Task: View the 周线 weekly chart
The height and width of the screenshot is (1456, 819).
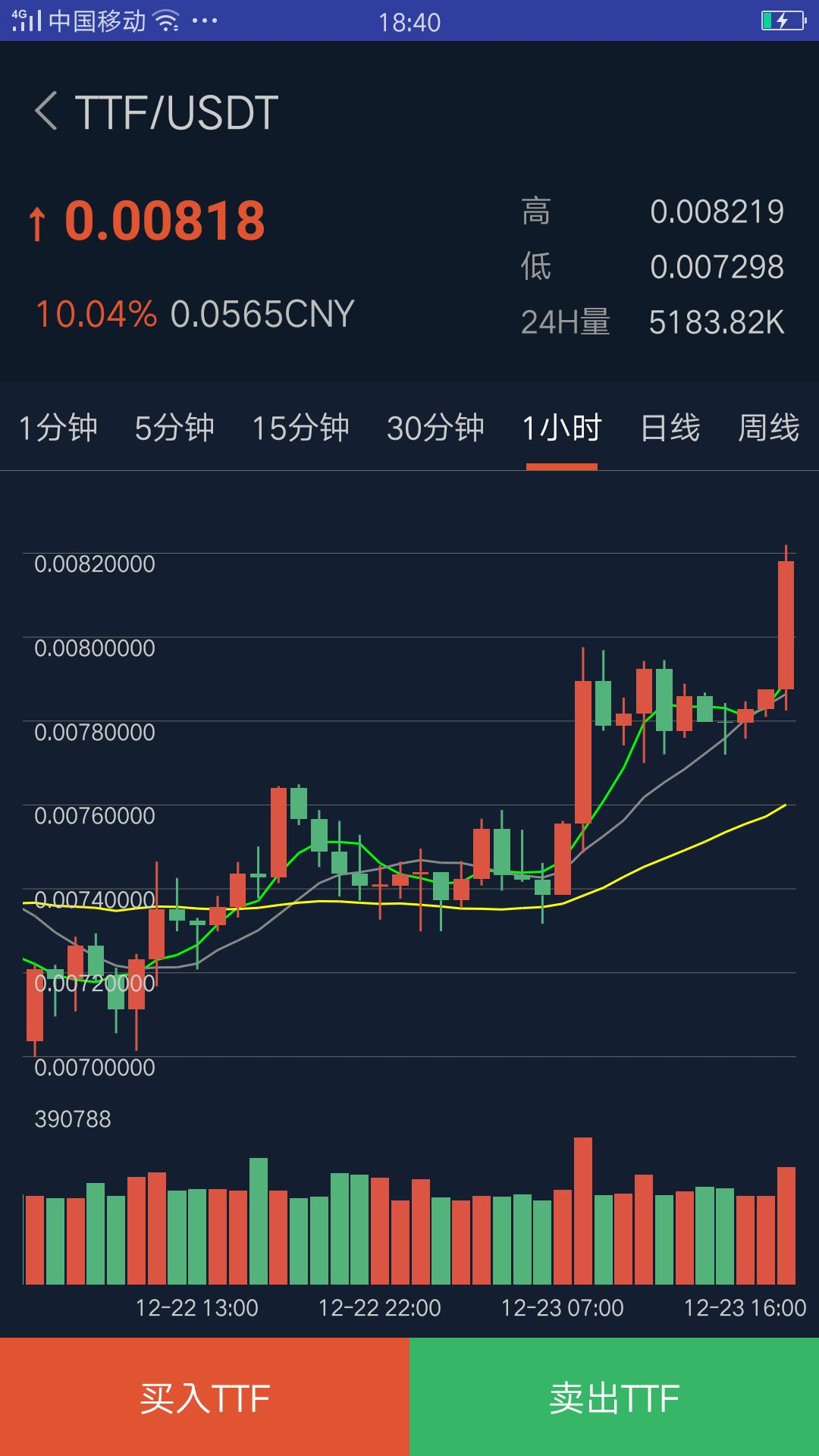Action: coord(769,428)
